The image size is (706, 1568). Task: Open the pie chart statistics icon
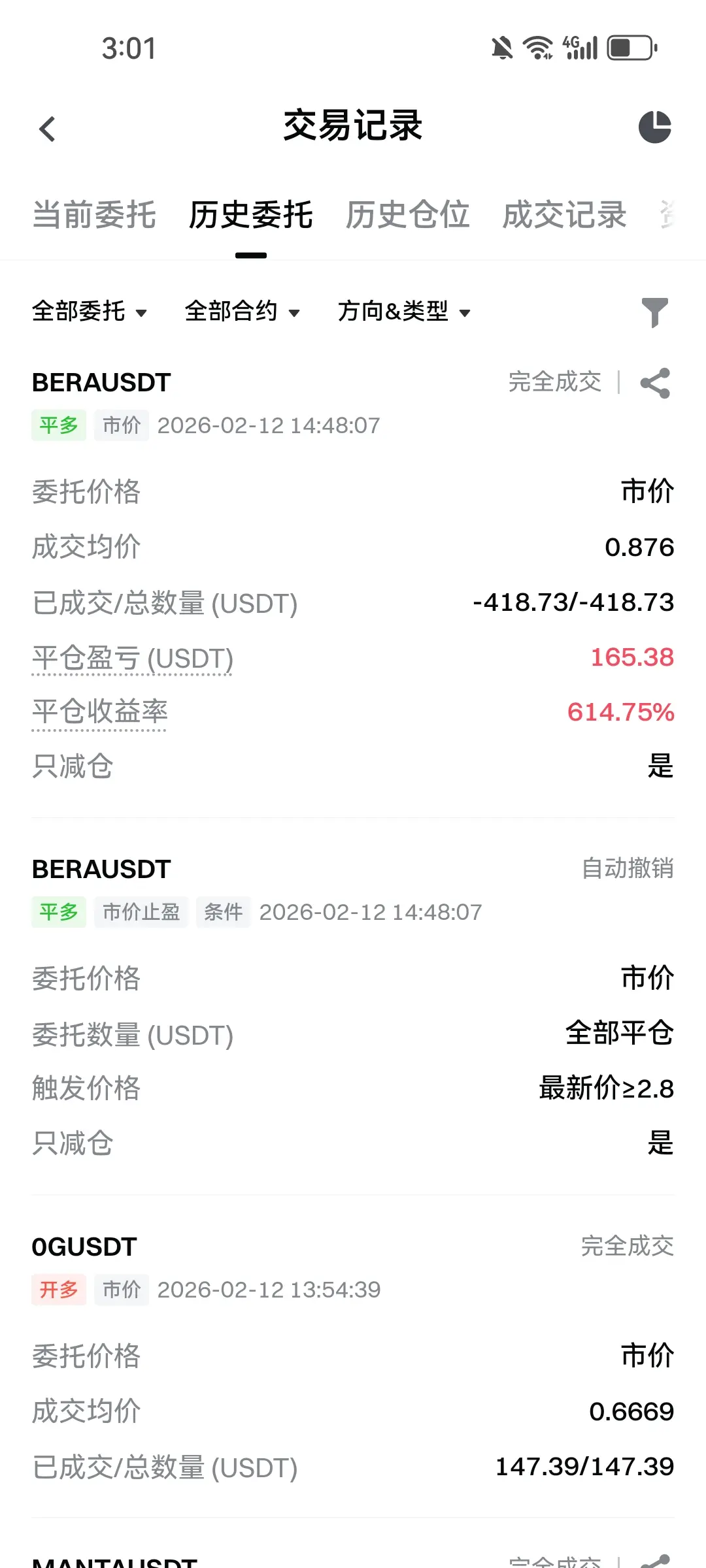pyautogui.click(x=654, y=127)
